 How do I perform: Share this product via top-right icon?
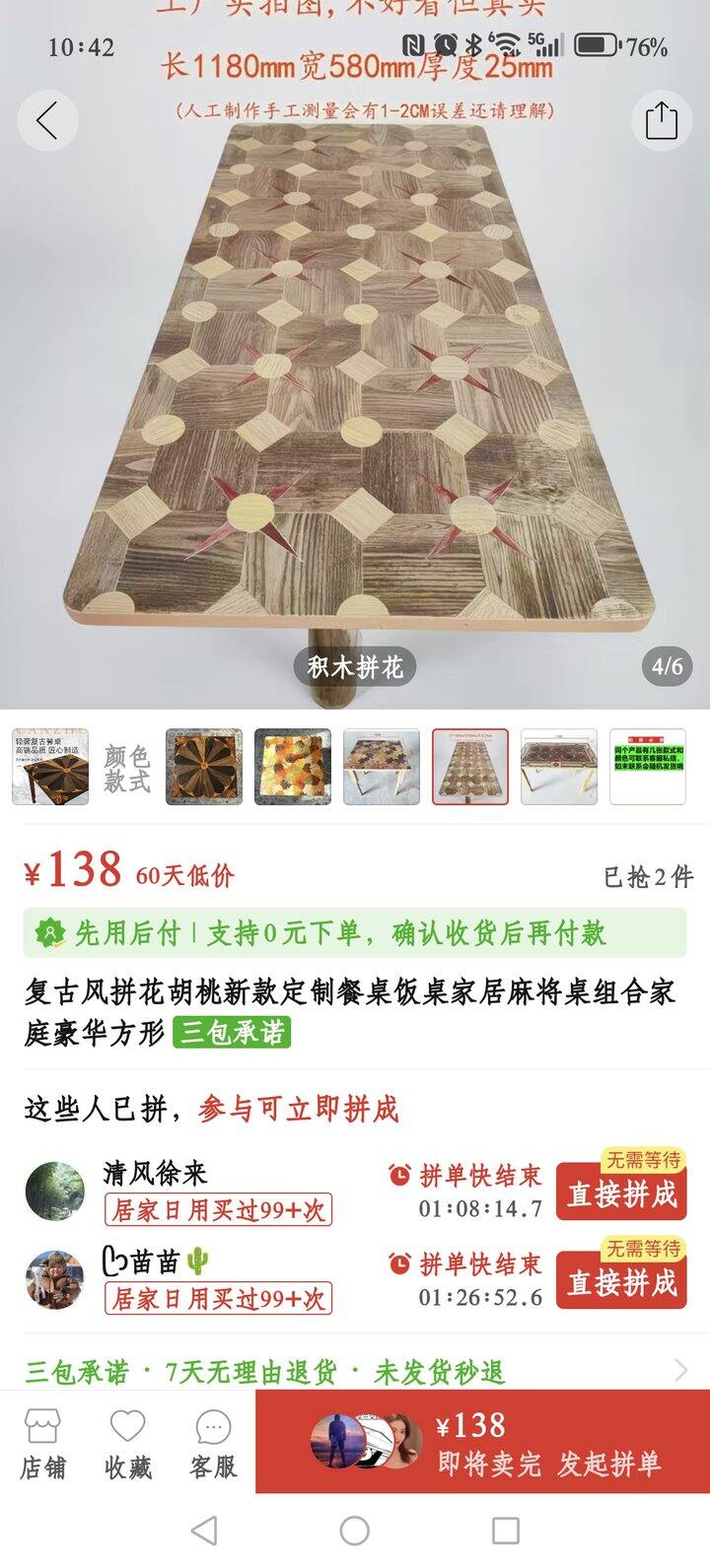click(x=661, y=120)
